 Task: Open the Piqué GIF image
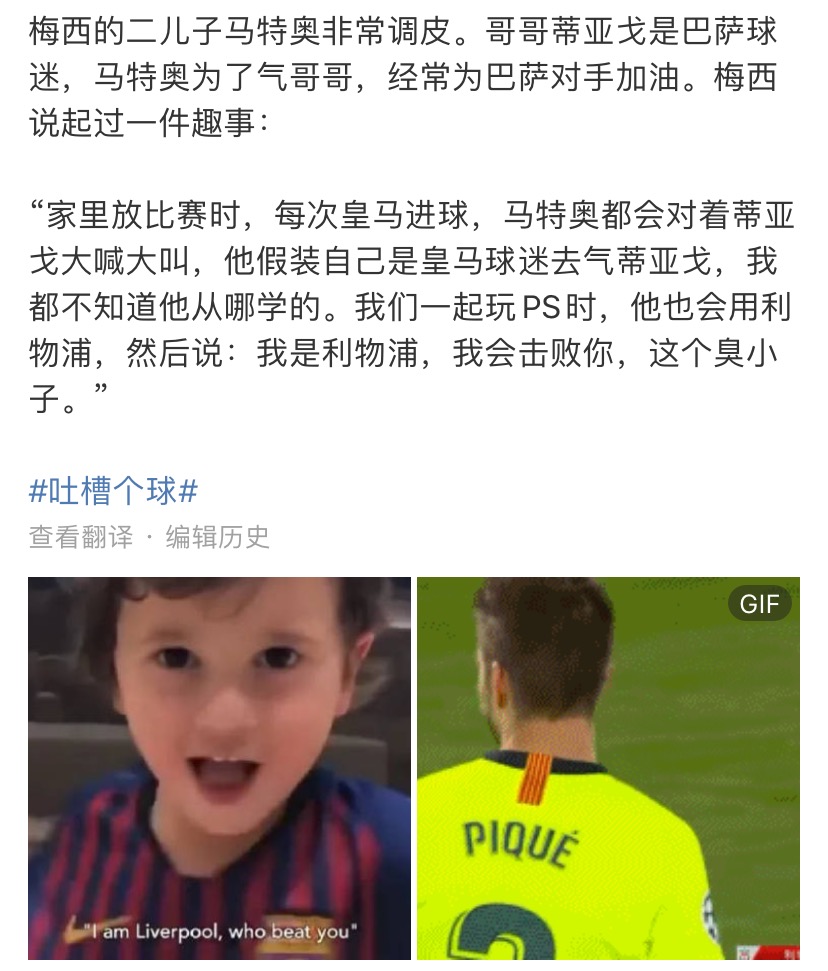coord(608,768)
